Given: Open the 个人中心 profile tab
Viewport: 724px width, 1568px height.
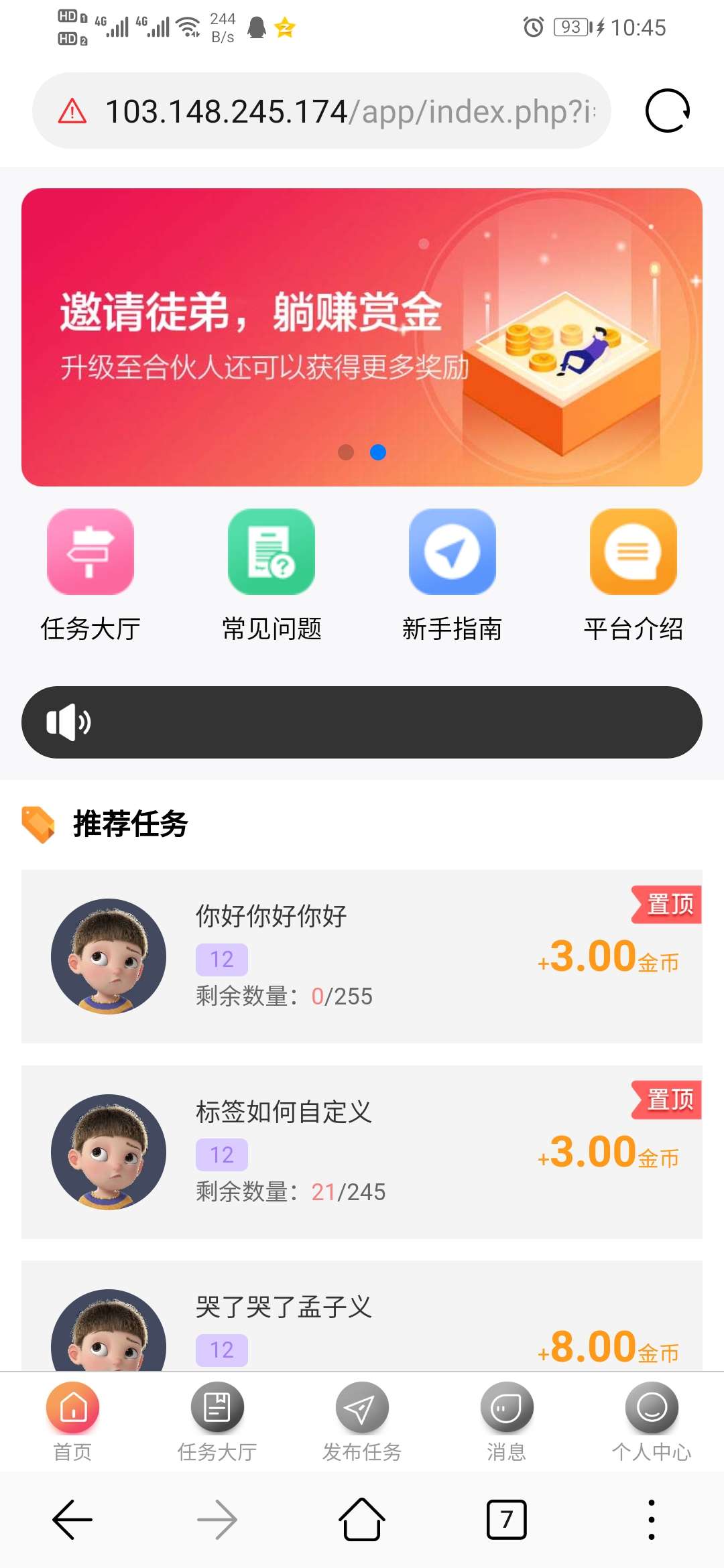Looking at the screenshot, I should coord(652,1421).
